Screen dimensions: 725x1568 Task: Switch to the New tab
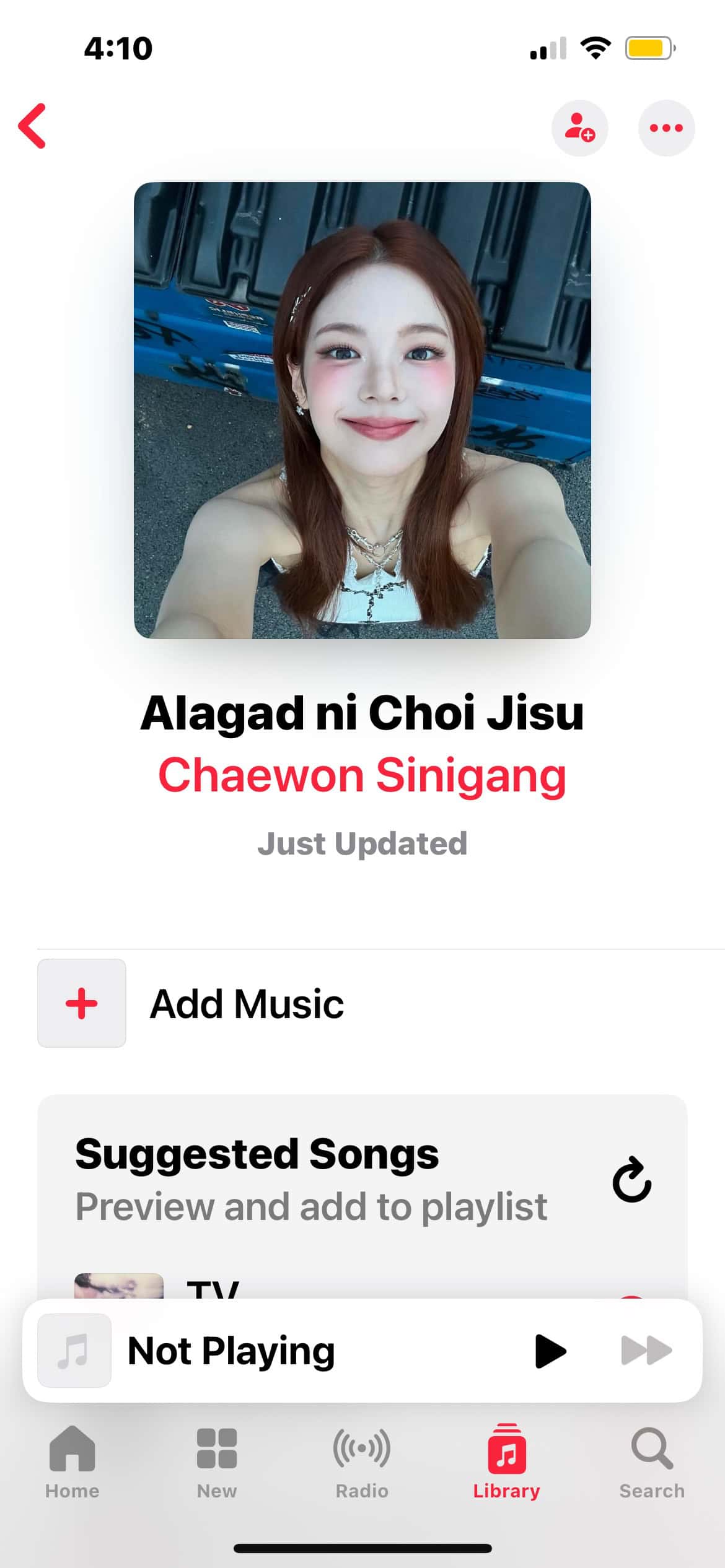(217, 1462)
